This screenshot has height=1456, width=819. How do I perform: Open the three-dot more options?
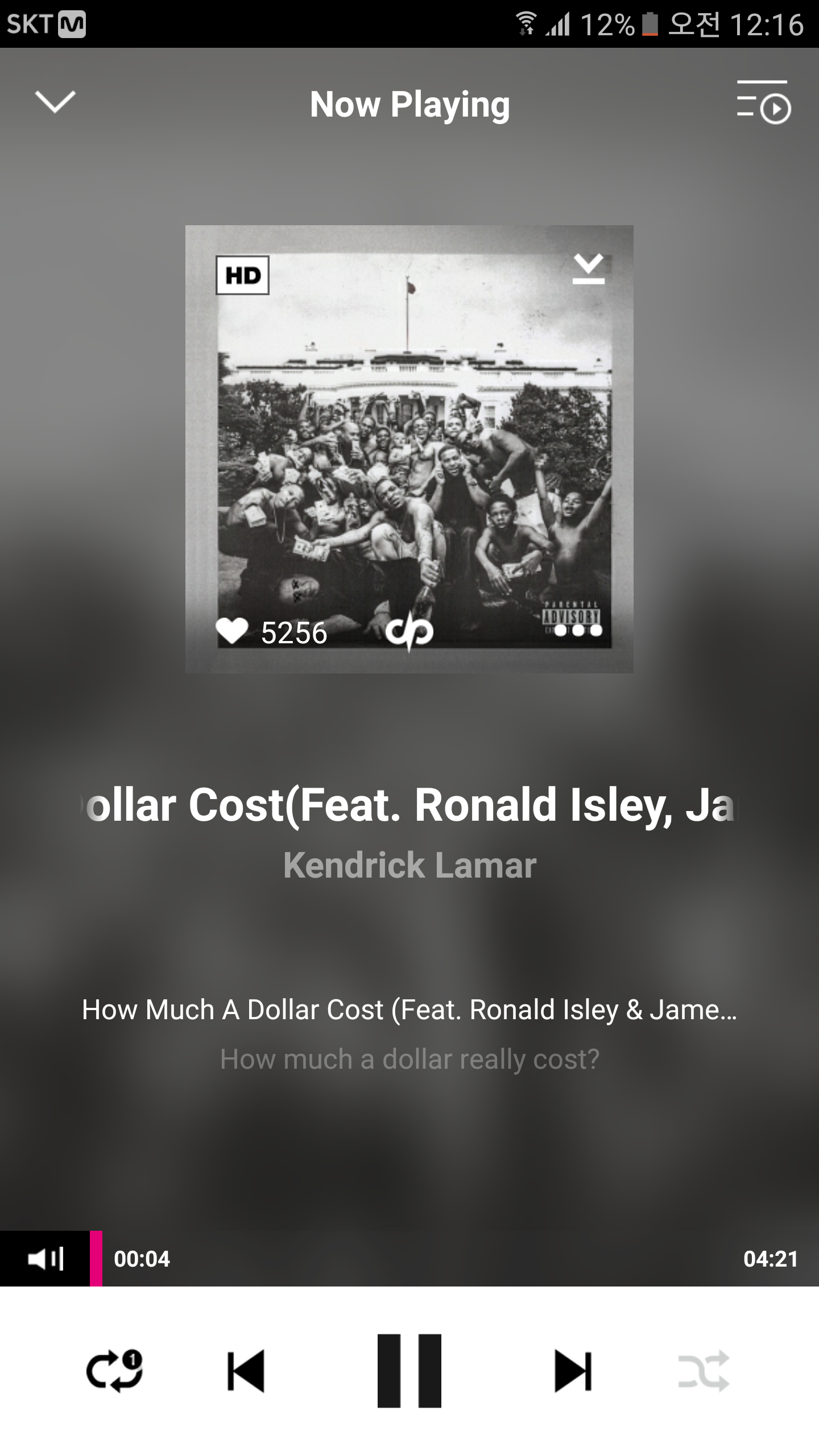click(x=578, y=630)
